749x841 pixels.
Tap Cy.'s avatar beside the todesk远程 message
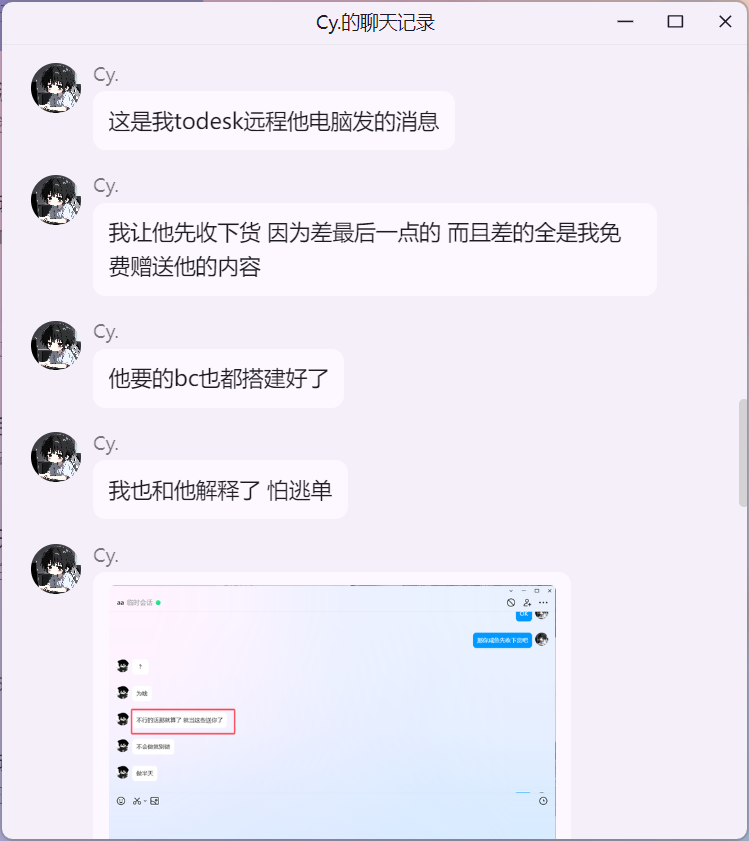(56, 88)
